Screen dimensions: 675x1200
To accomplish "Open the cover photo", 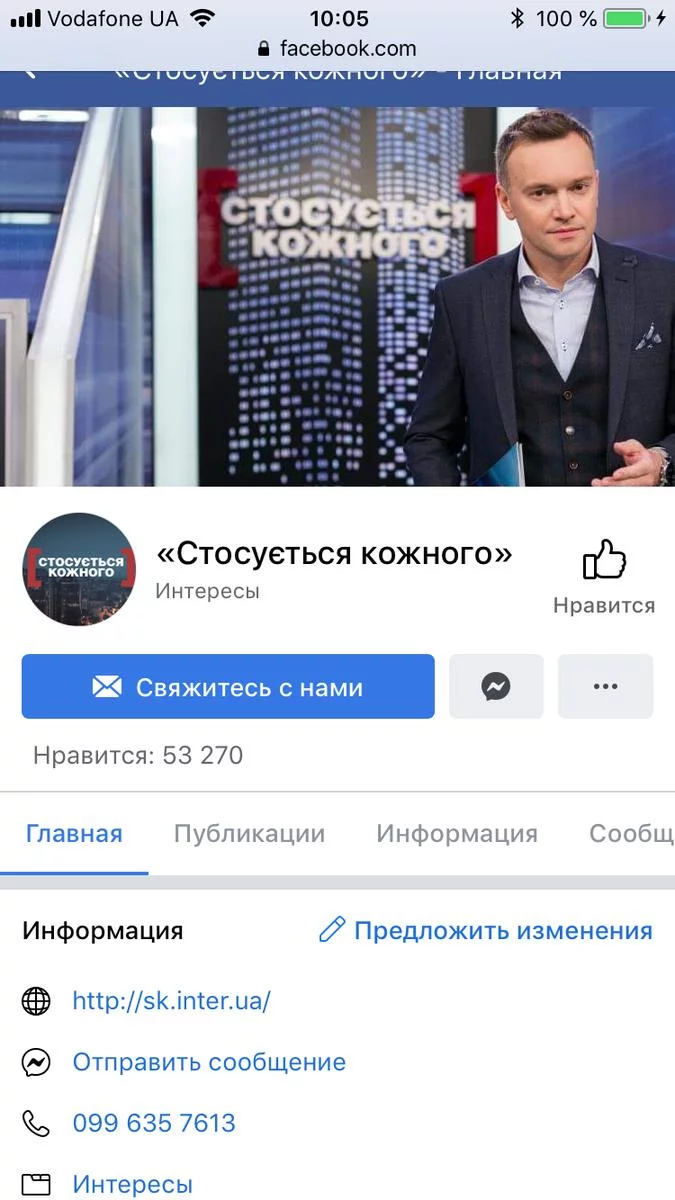I will (x=337, y=295).
